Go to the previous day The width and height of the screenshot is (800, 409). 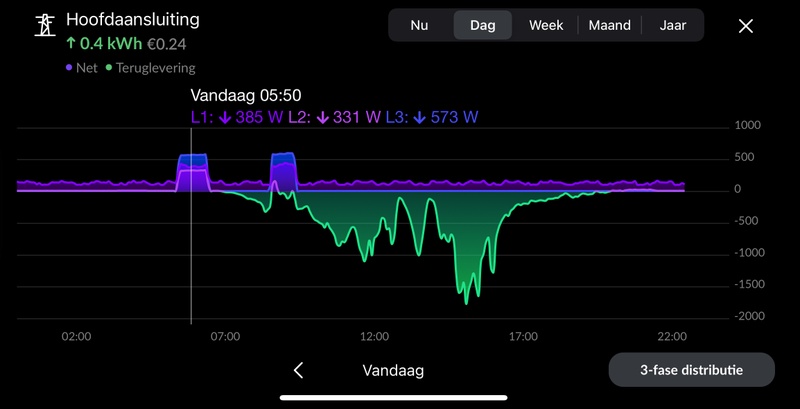298,370
